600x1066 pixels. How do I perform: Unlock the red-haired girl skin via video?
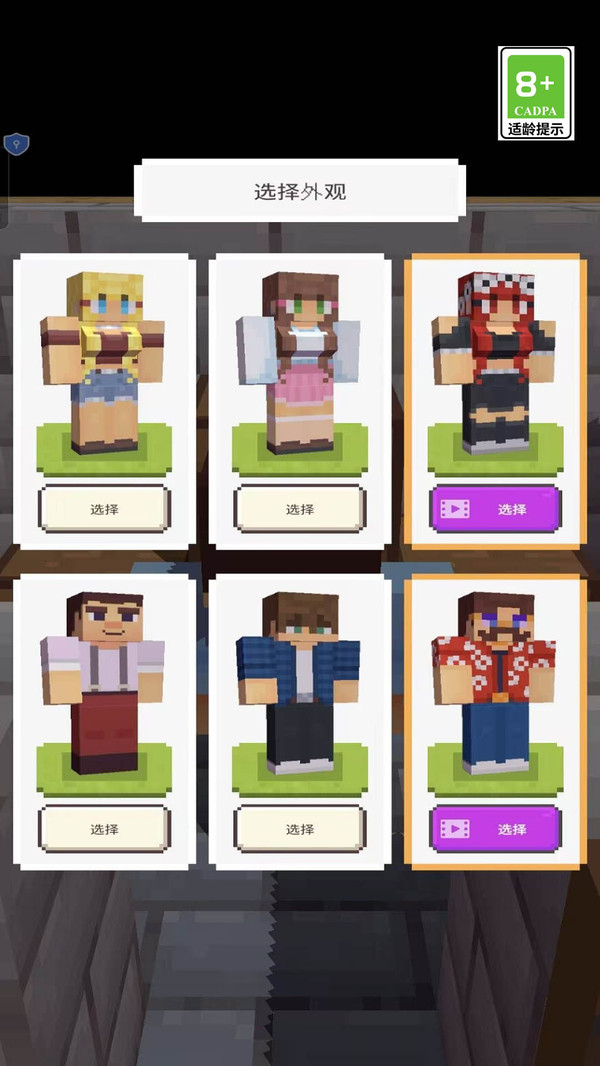(495, 509)
